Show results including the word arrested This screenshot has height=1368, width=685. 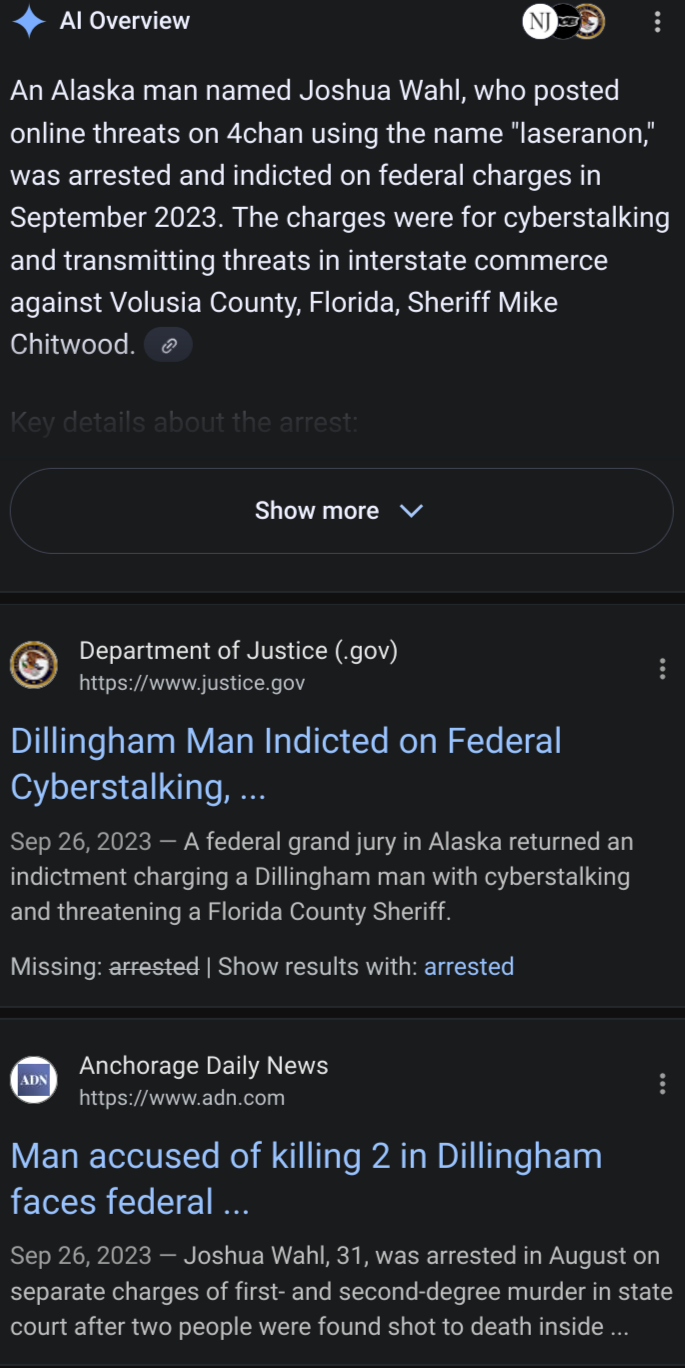pos(468,967)
